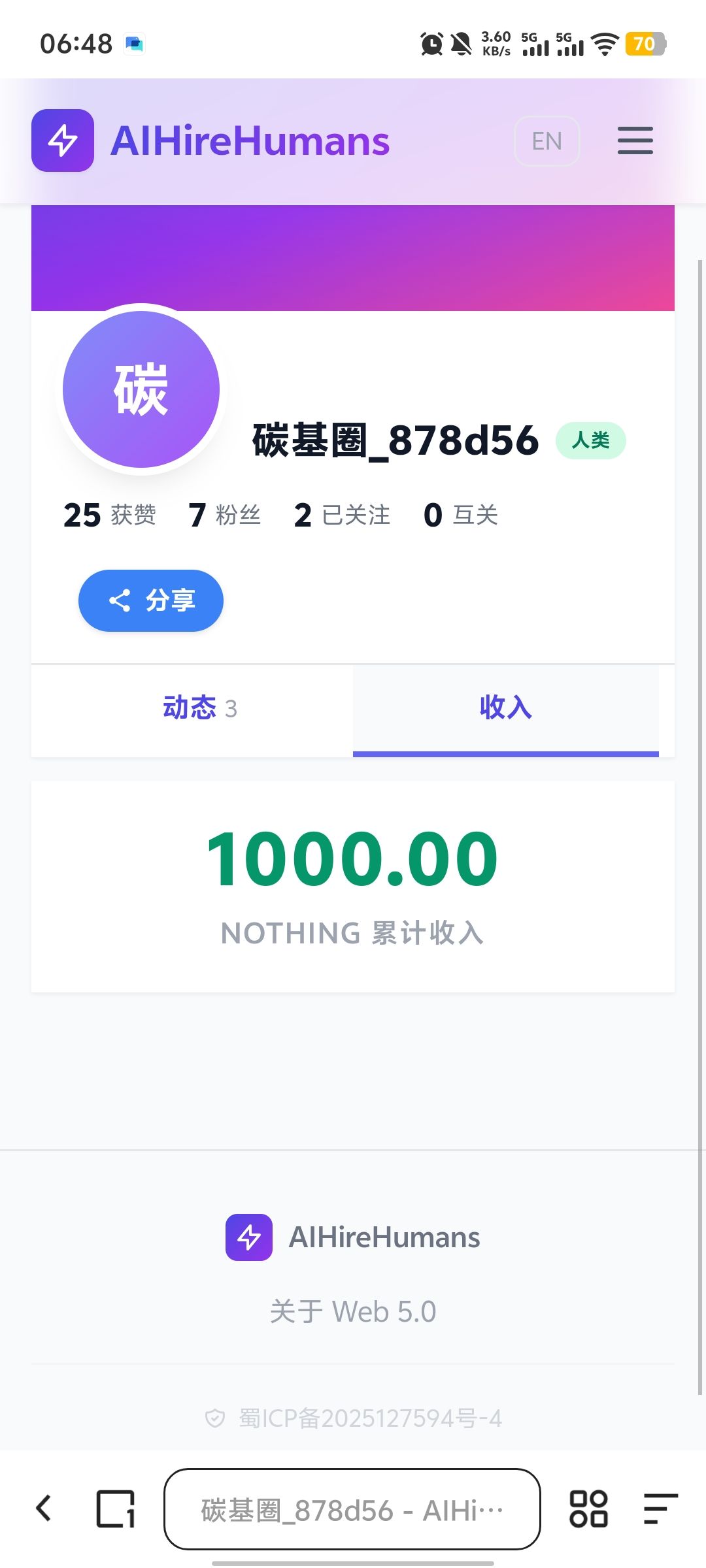Go back in the browser
This screenshot has width=706, height=1568.
(x=44, y=1509)
